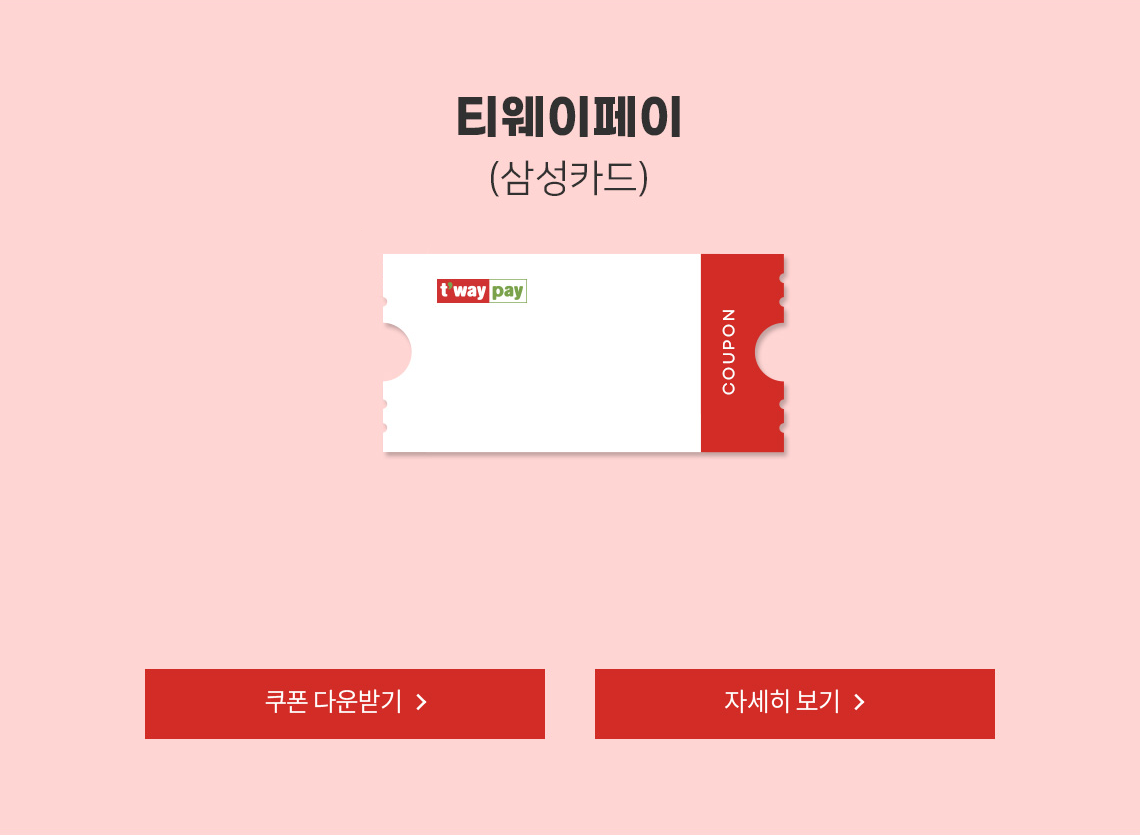Open 자세히 보기 for T'way Pay details
This screenshot has width=1140, height=835.
click(794, 703)
